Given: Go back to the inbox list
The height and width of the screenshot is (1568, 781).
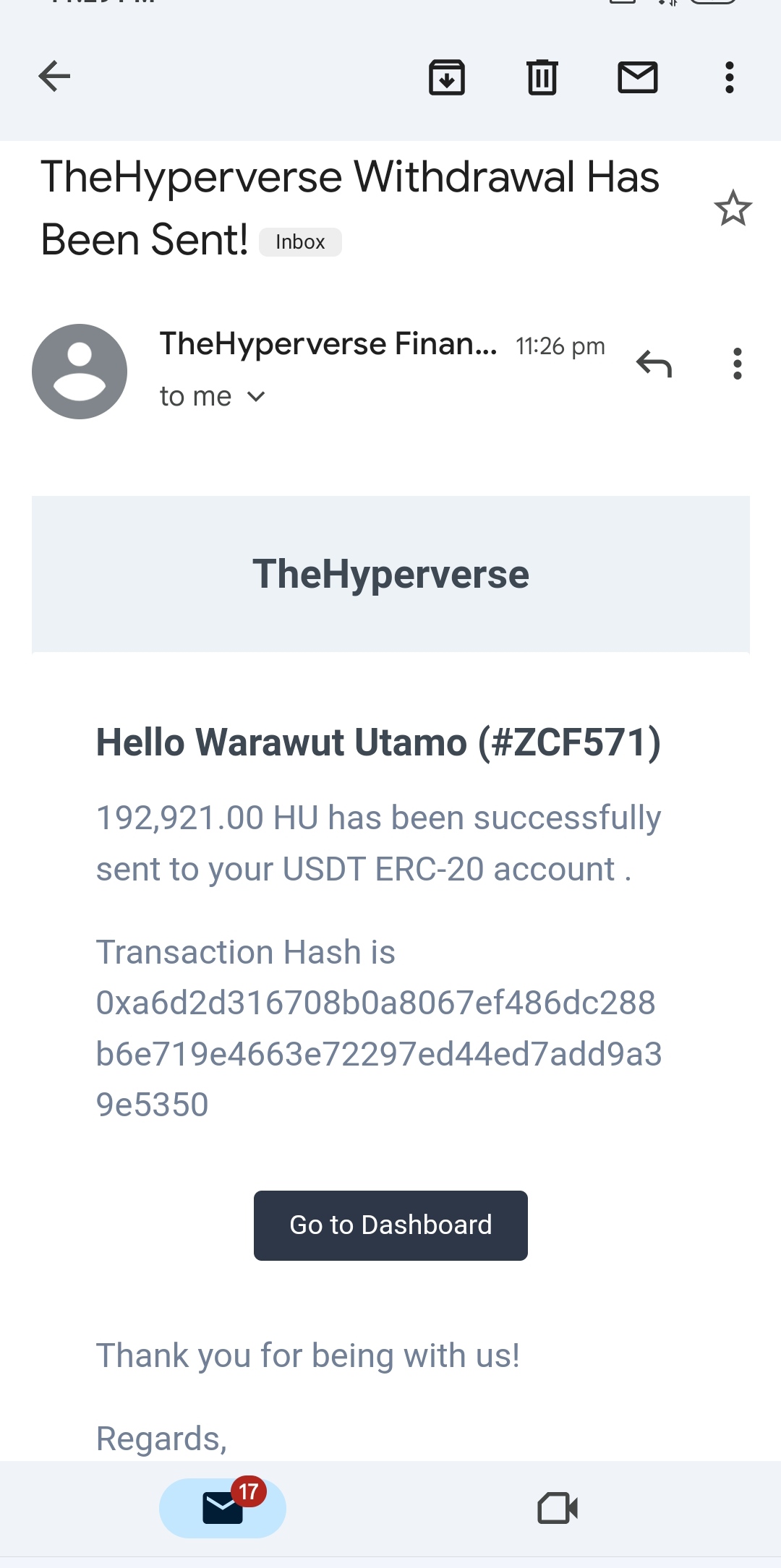Looking at the screenshot, I should click(x=54, y=77).
